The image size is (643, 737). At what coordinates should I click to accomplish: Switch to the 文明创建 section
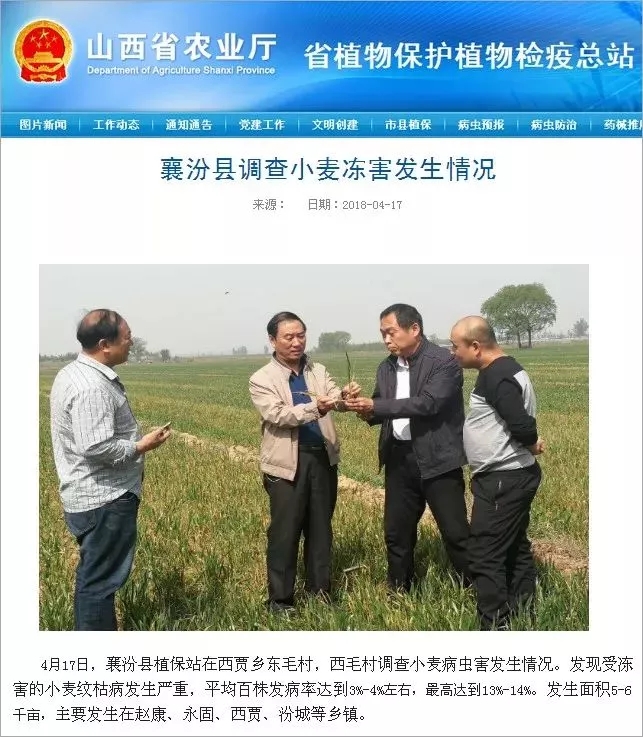[335, 125]
